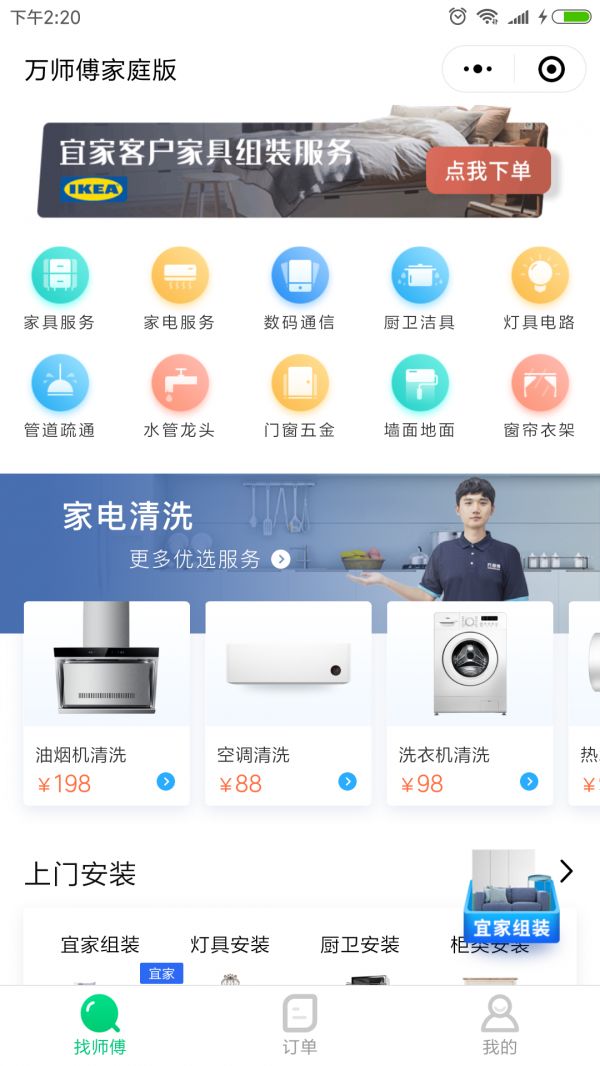Tap 点我下单 on the IKEA banner
Viewport: 600px width, 1066px height.
click(x=487, y=171)
